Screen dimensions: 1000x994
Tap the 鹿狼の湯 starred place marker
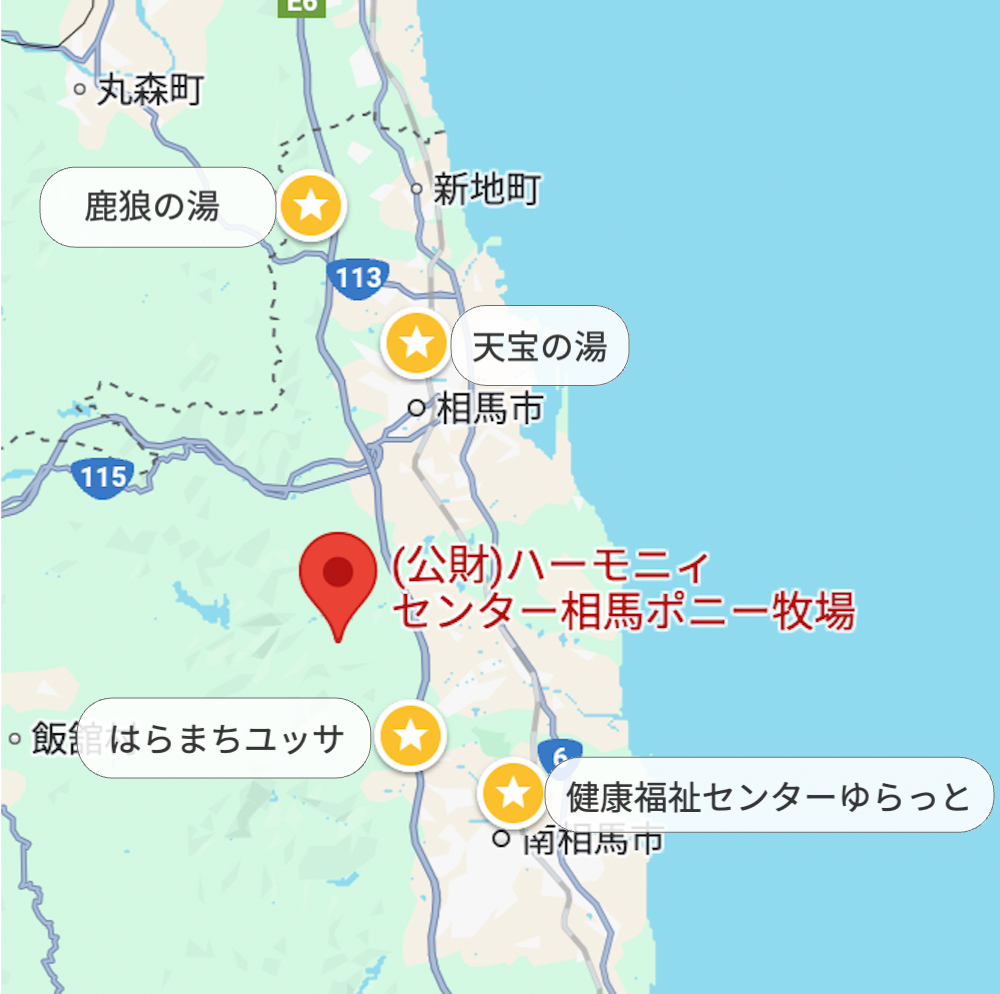click(x=311, y=207)
